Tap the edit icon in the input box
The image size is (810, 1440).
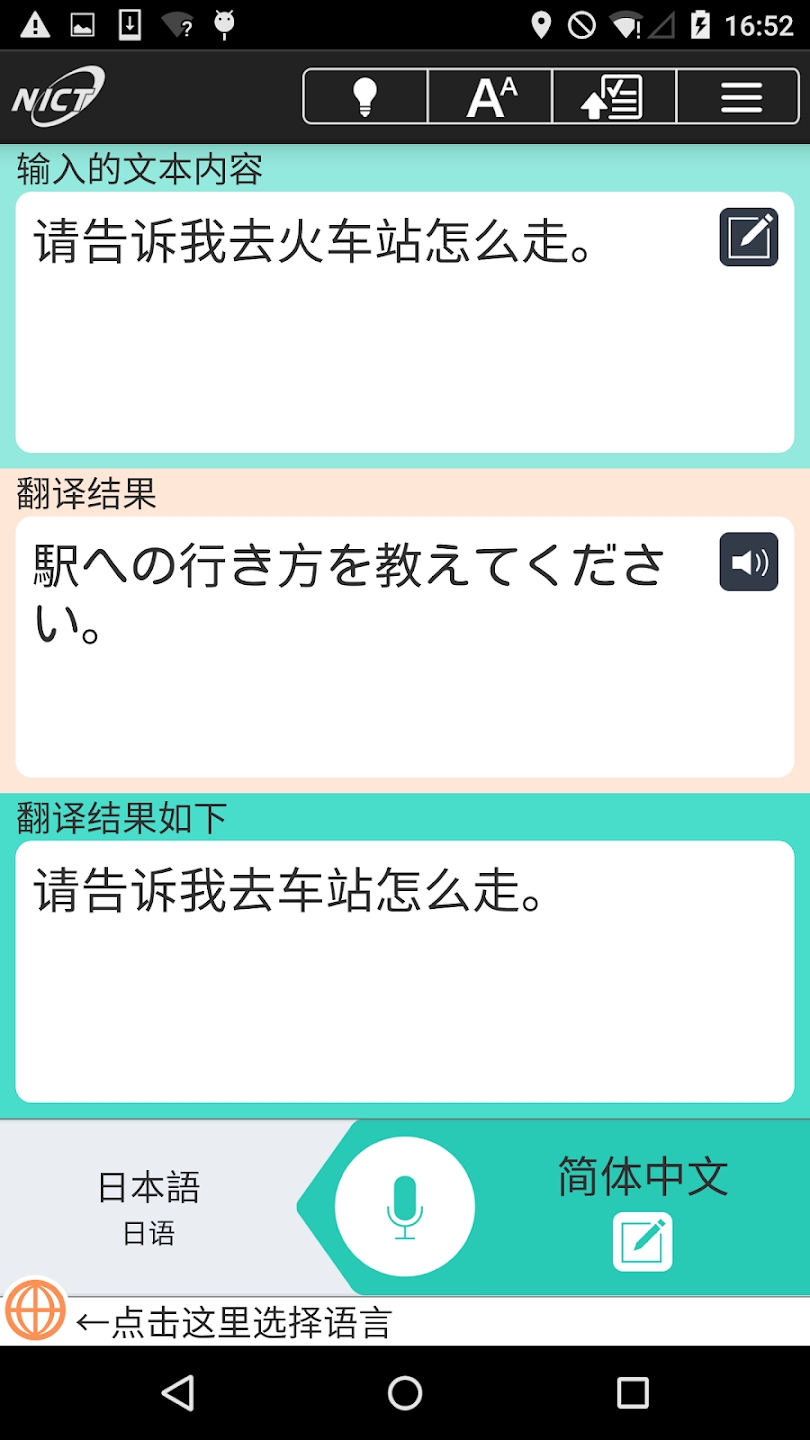coord(748,238)
